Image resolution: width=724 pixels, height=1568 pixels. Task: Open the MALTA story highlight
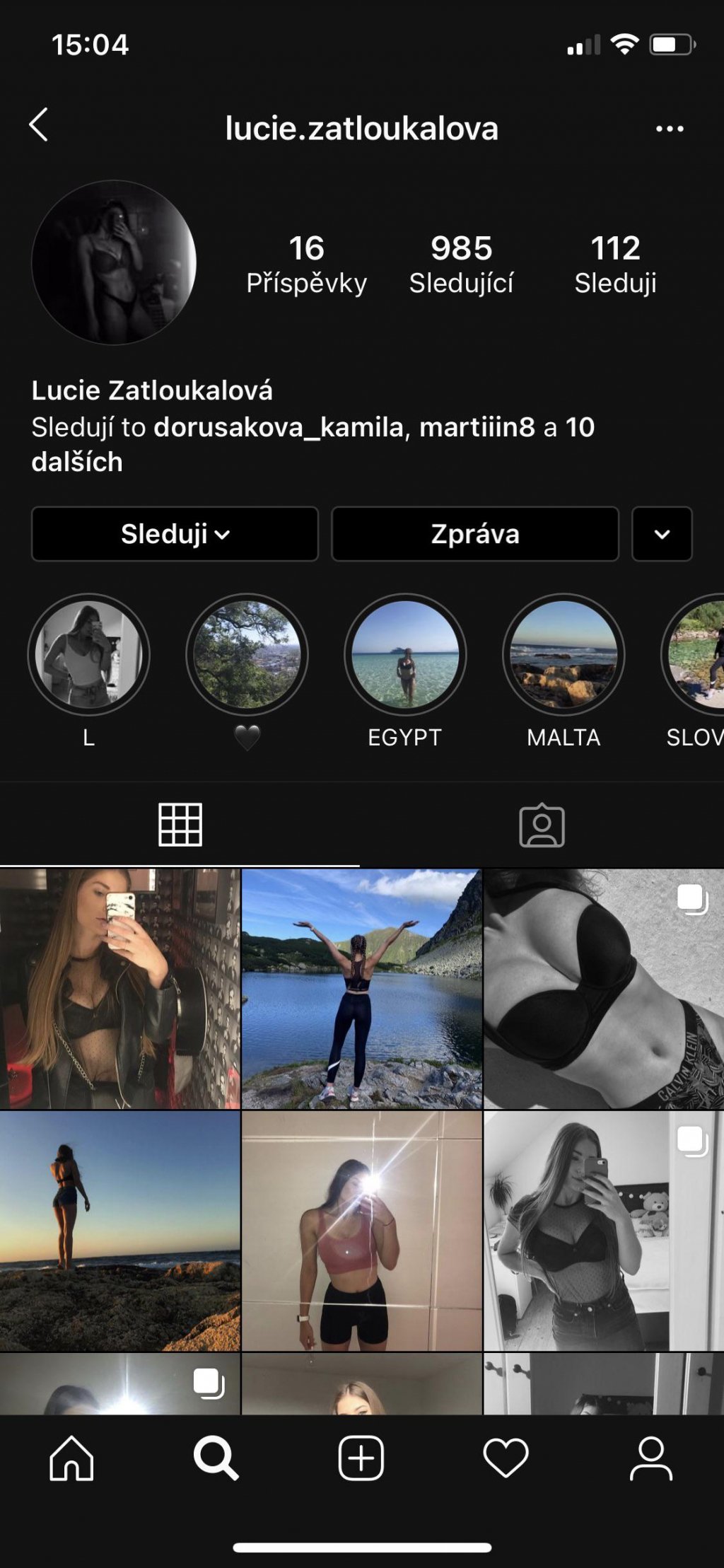[x=564, y=655]
